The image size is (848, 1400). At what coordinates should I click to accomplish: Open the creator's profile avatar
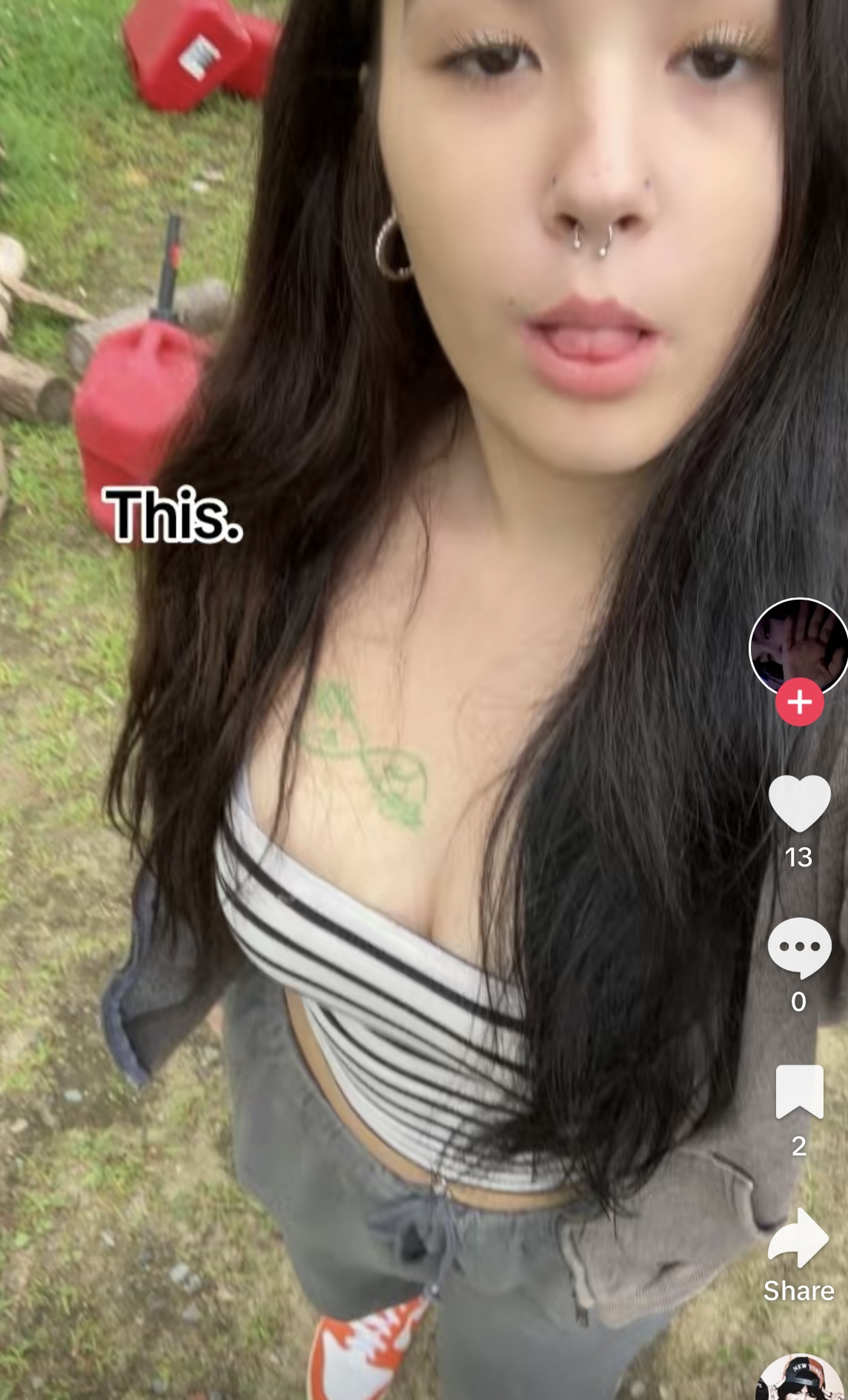click(798, 647)
